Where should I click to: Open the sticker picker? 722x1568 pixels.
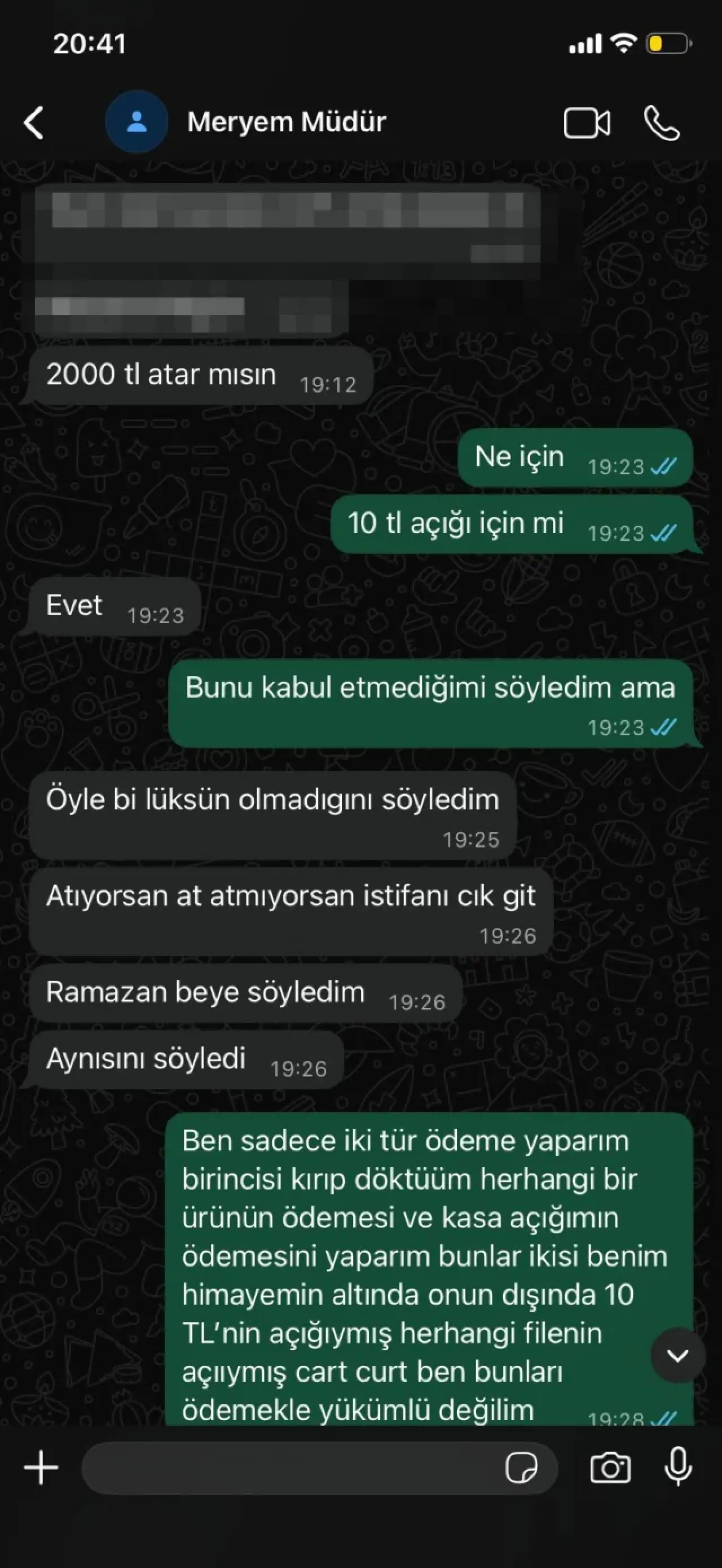pos(521,1468)
